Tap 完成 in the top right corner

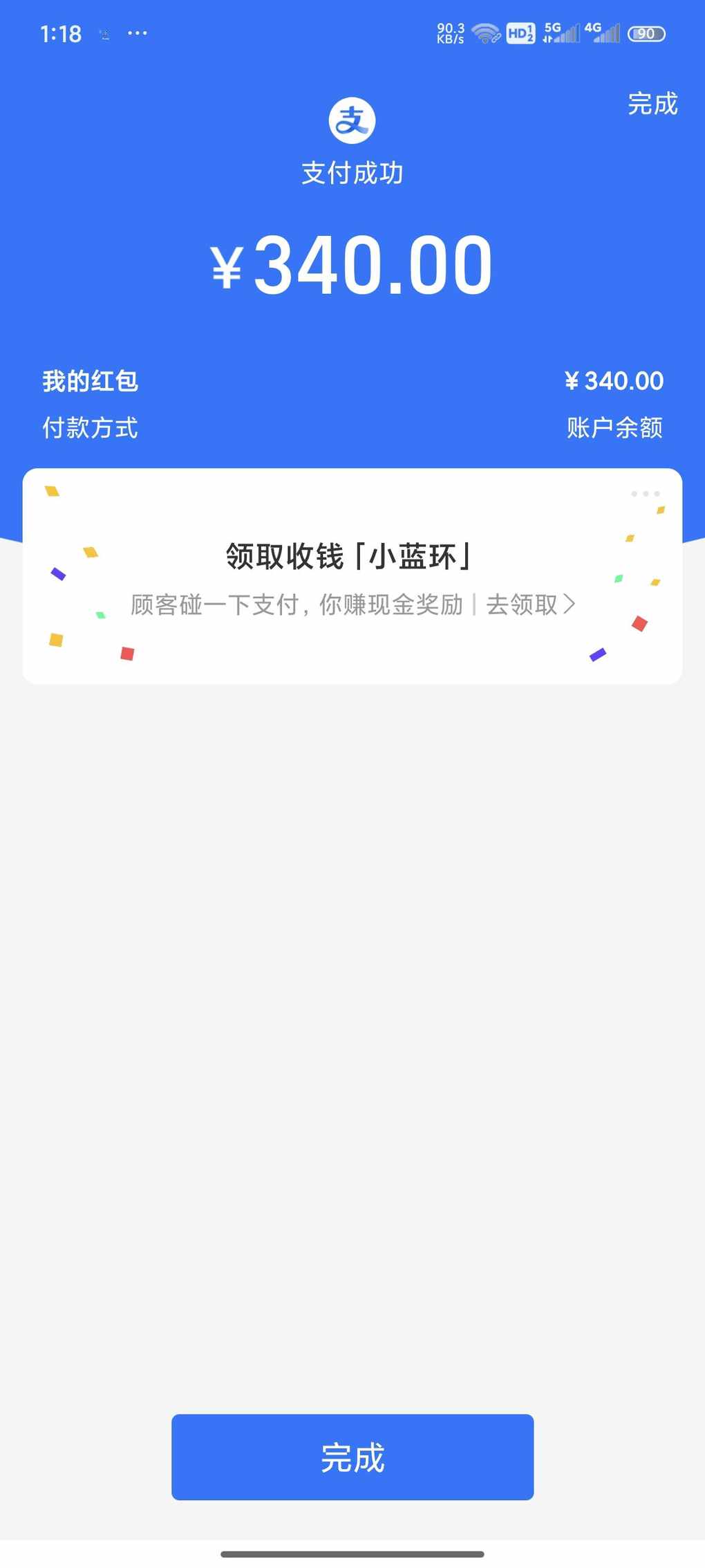pyautogui.click(x=652, y=104)
